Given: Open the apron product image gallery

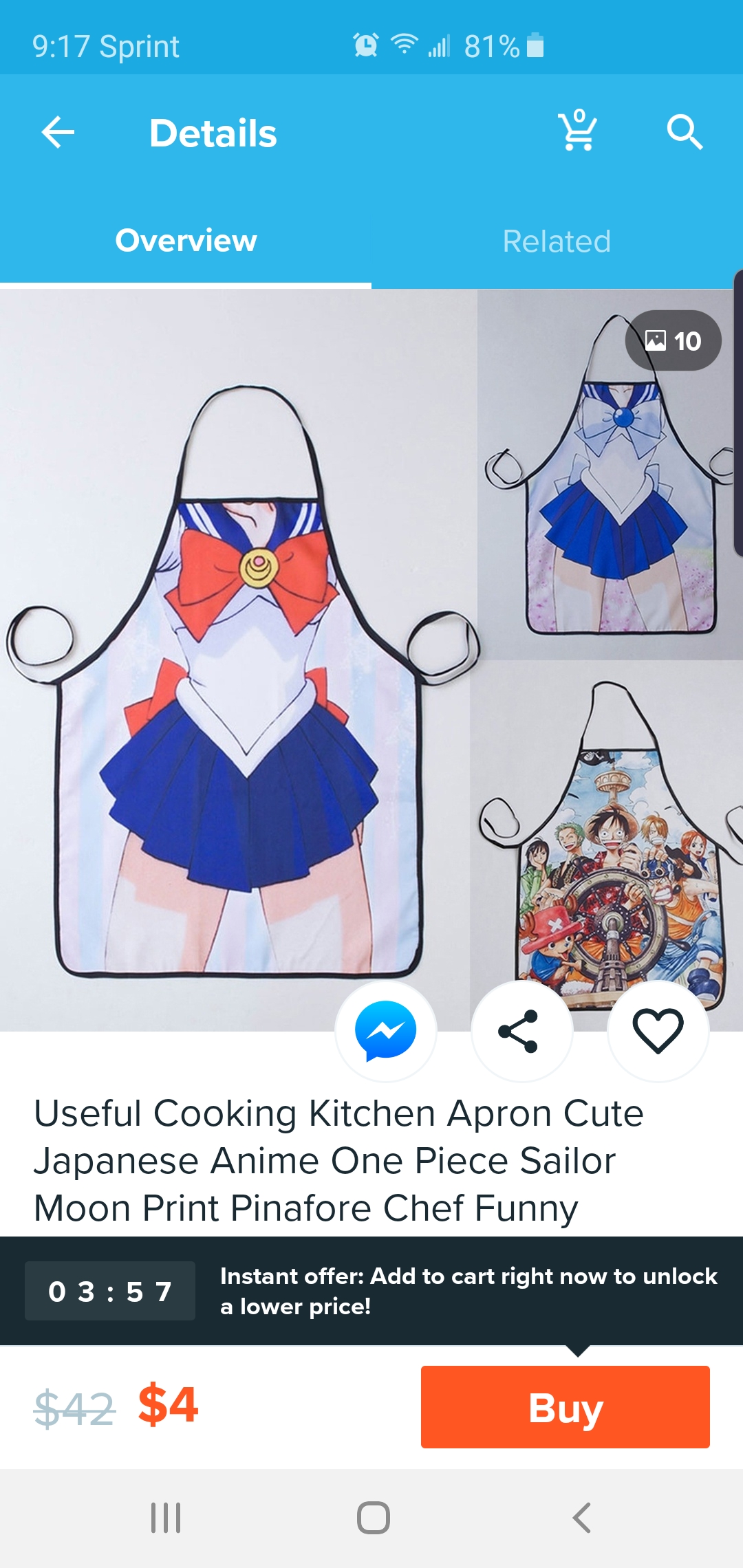Looking at the screenshot, I should pos(371,660).
